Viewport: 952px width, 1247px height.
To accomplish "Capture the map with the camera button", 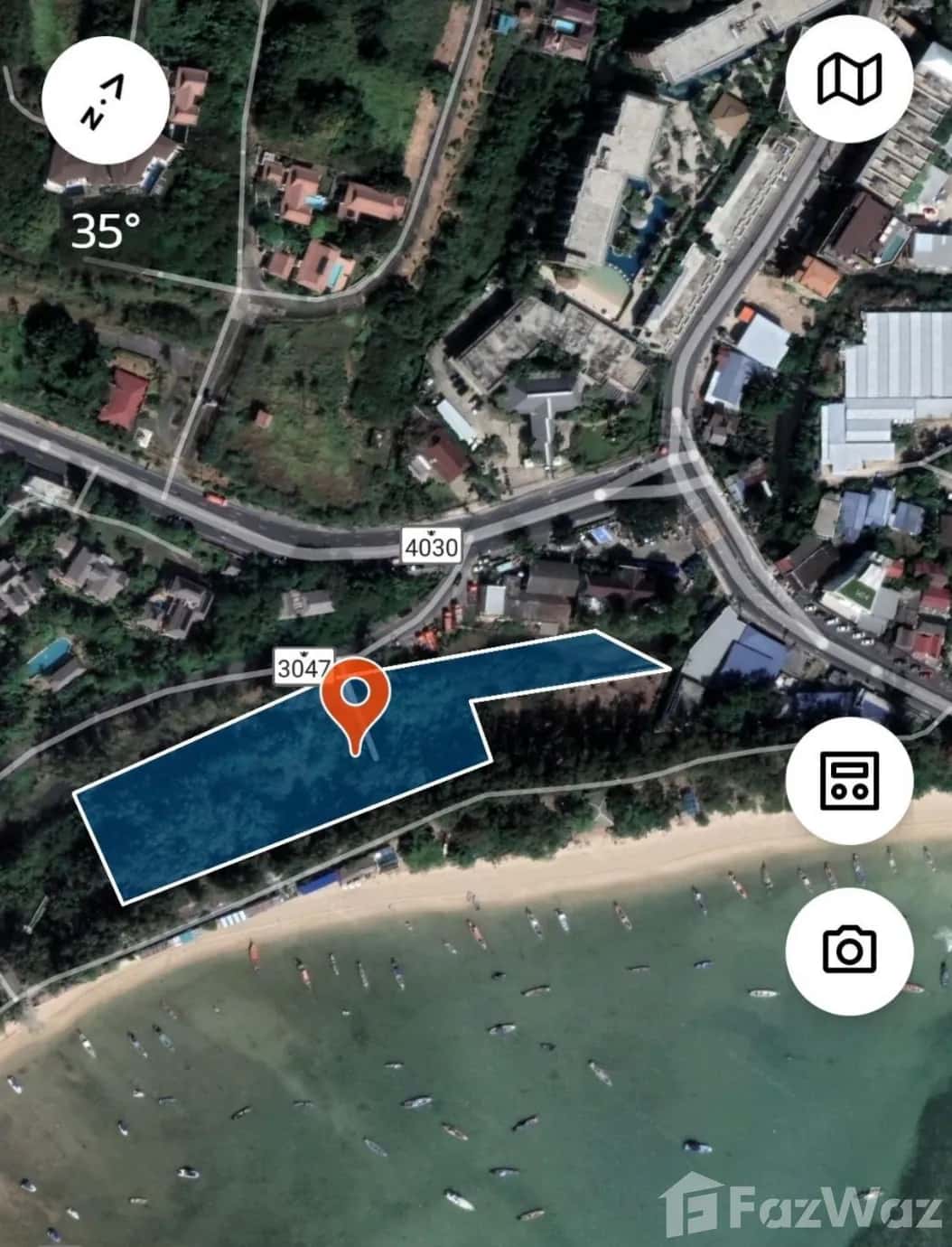I will tap(848, 949).
